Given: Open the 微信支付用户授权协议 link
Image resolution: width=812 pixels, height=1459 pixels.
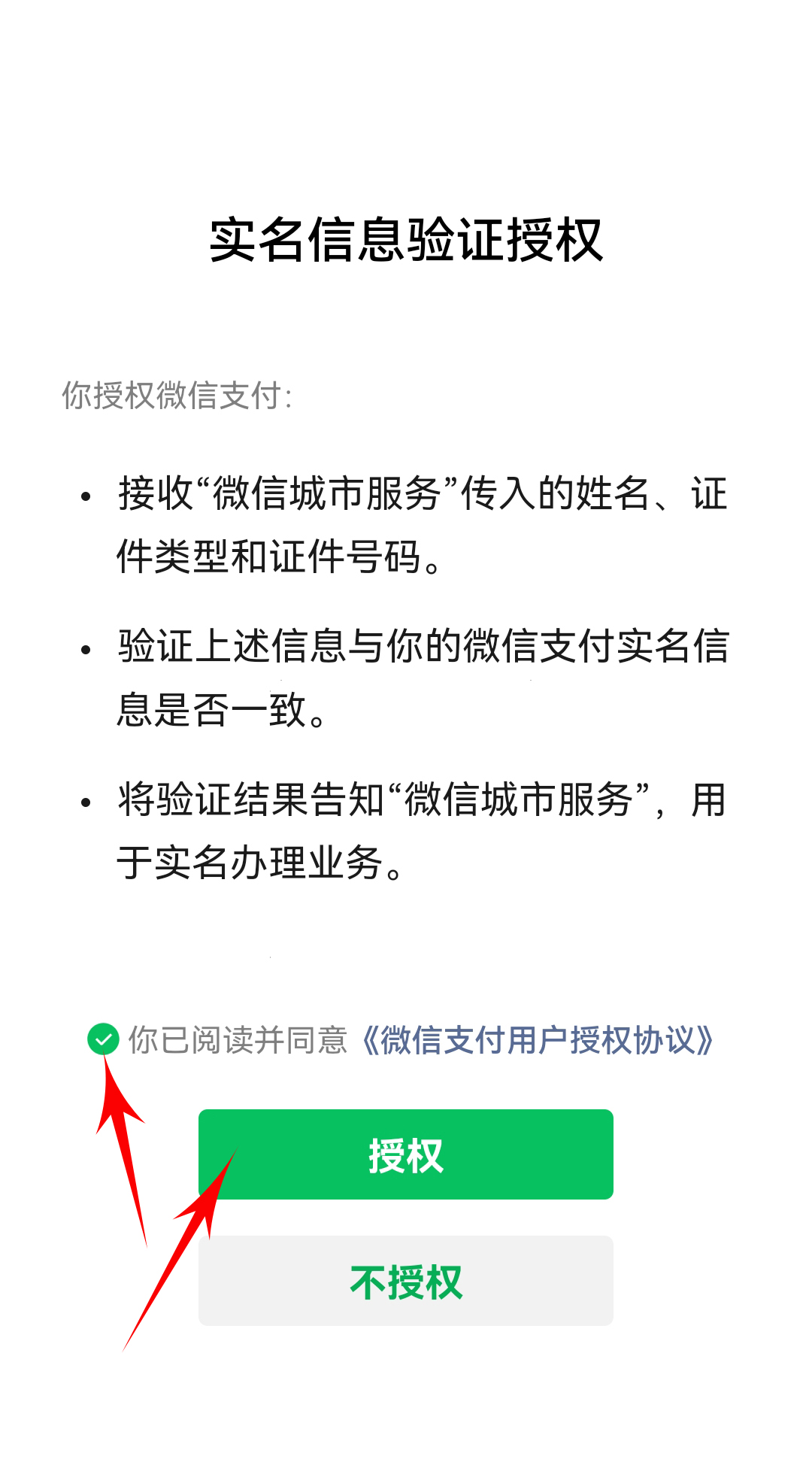Looking at the screenshot, I should (x=537, y=1040).
